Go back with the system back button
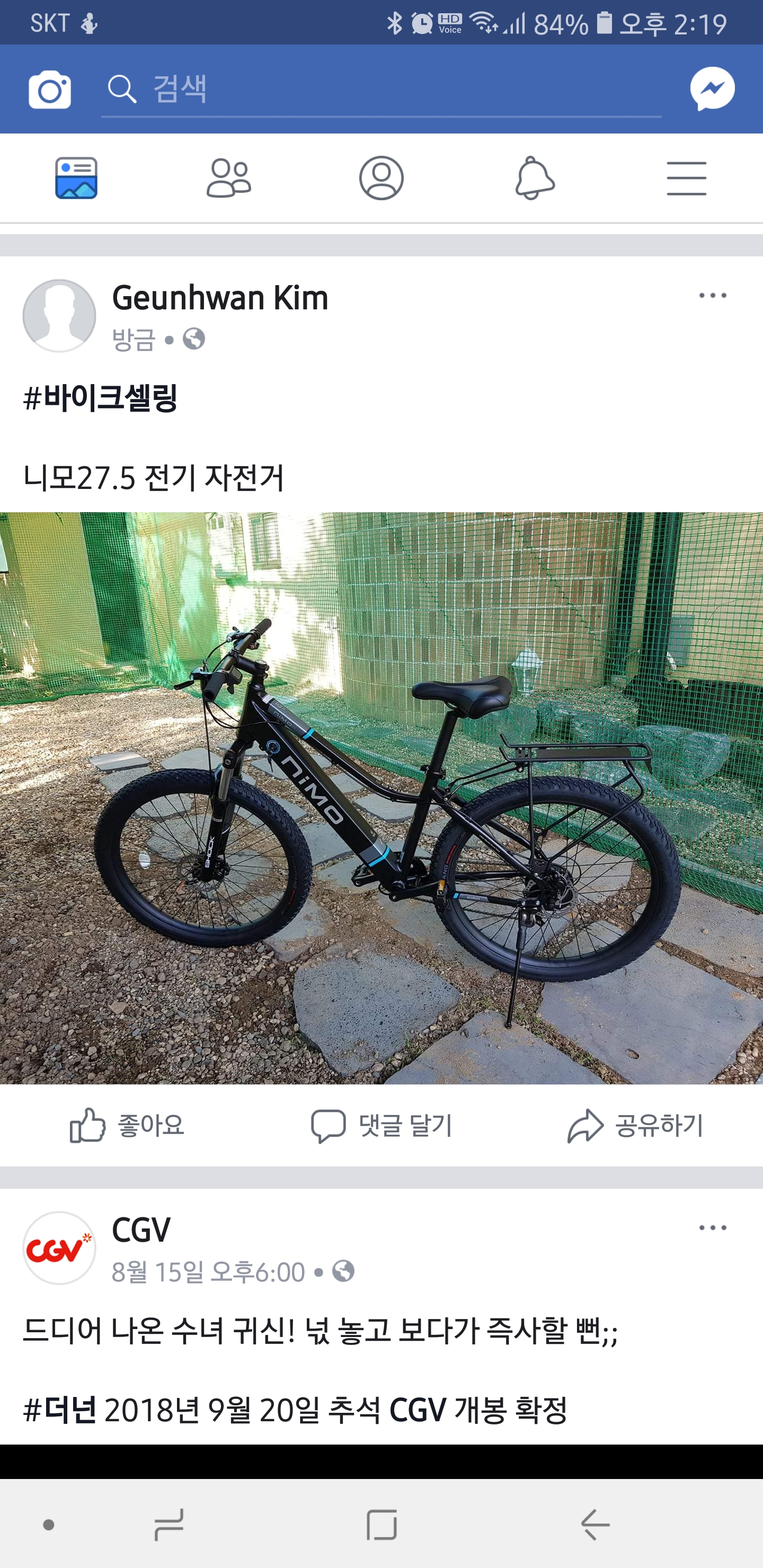Image resolution: width=763 pixels, height=1568 pixels. click(x=595, y=1525)
